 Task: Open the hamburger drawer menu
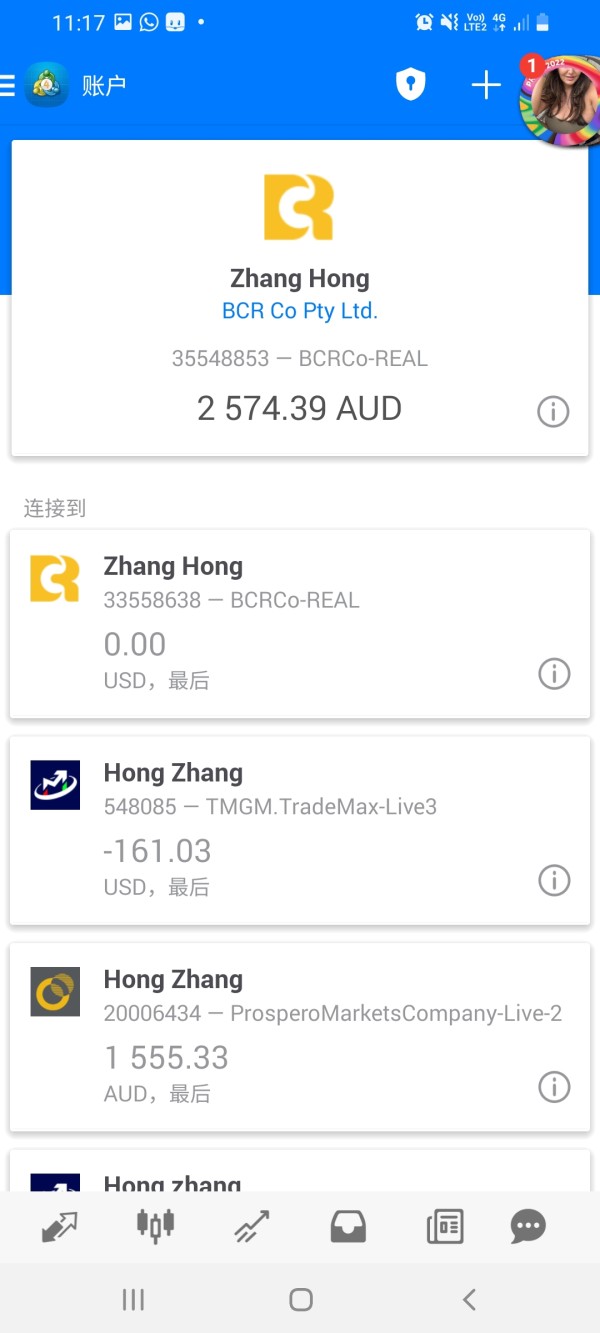(8, 86)
